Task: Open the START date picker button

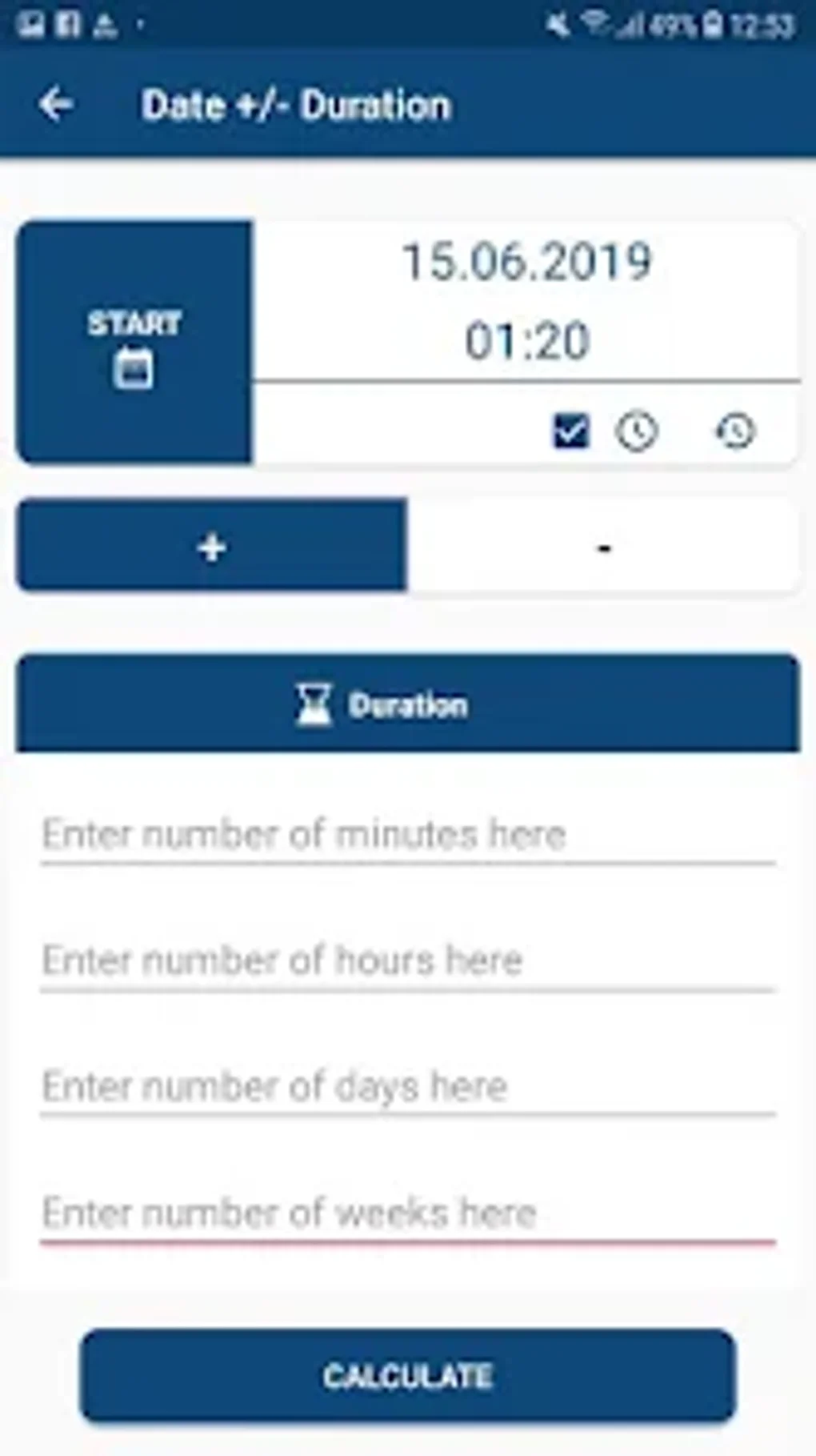Action: coord(134,343)
